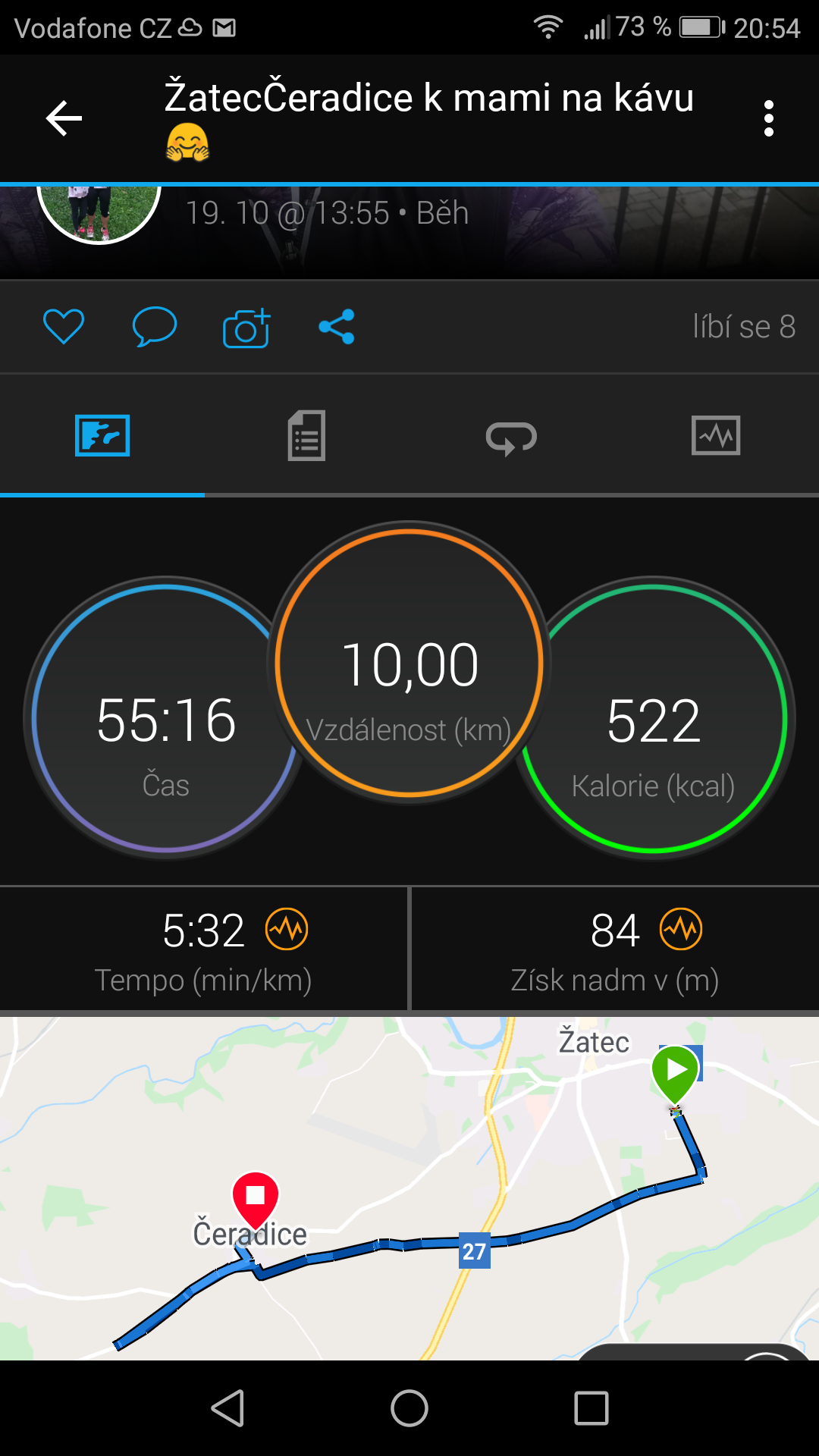Viewport: 819px width, 1456px height.
Task: Open the route map from Žatec to Čeradice
Action: point(409,1188)
